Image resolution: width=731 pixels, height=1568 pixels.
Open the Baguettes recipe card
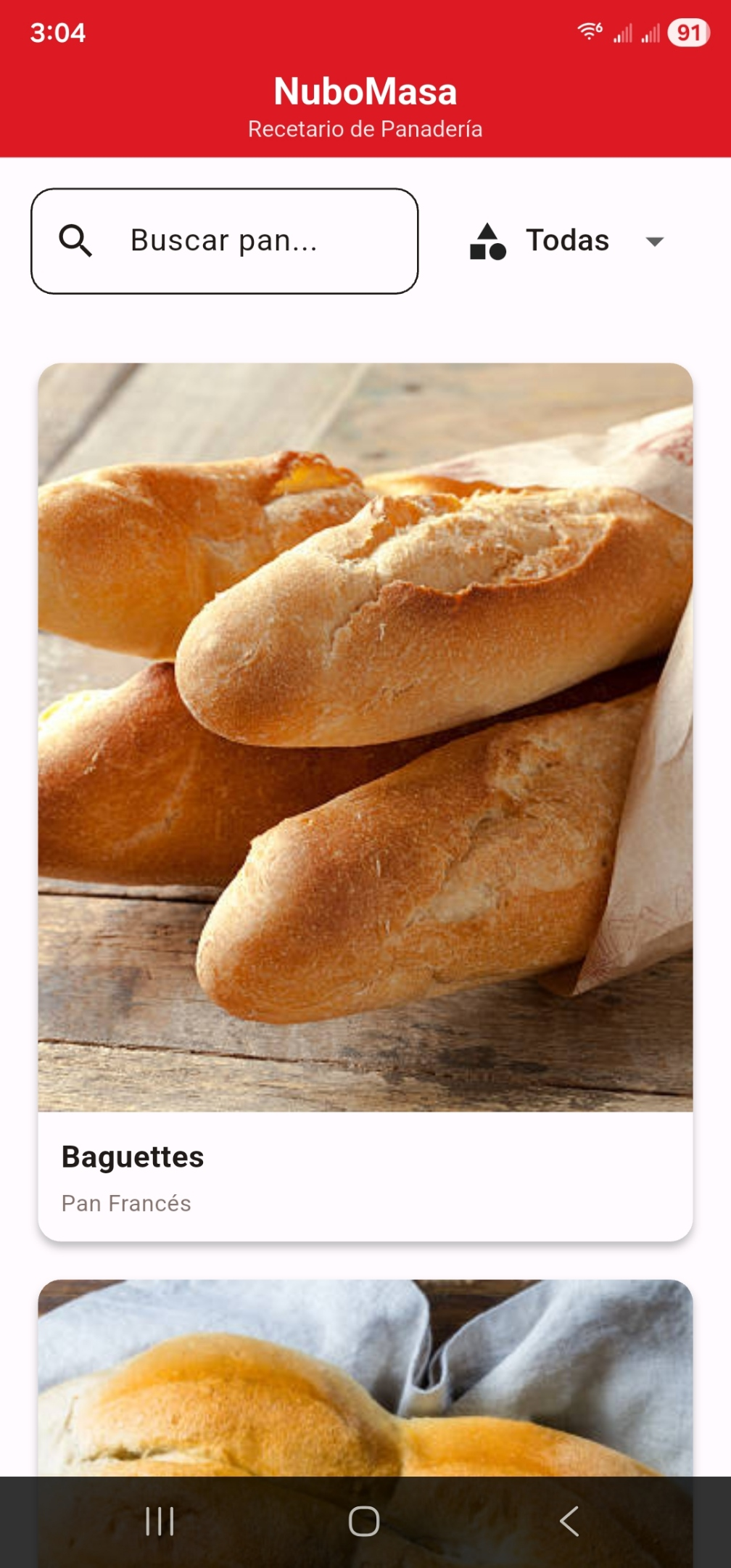pyautogui.click(x=365, y=801)
